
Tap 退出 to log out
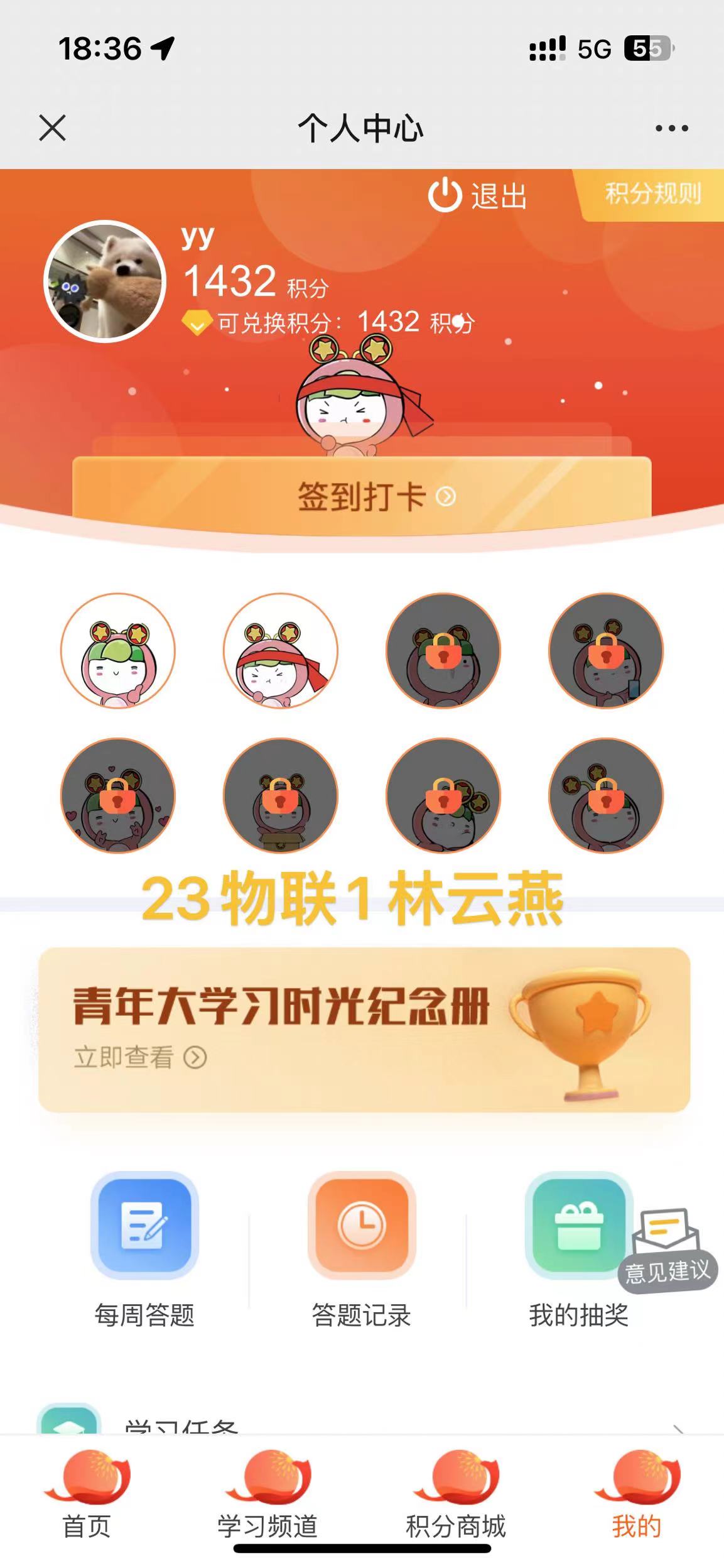[x=477, y=195]
